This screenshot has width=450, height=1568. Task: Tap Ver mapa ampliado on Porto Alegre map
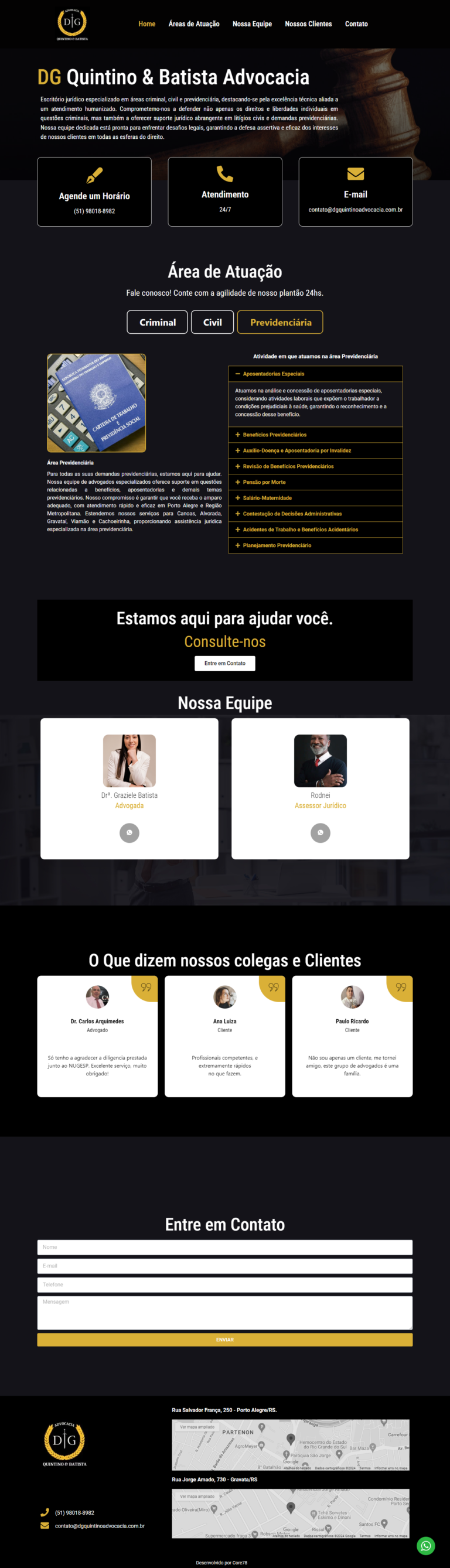[197, 1427]
